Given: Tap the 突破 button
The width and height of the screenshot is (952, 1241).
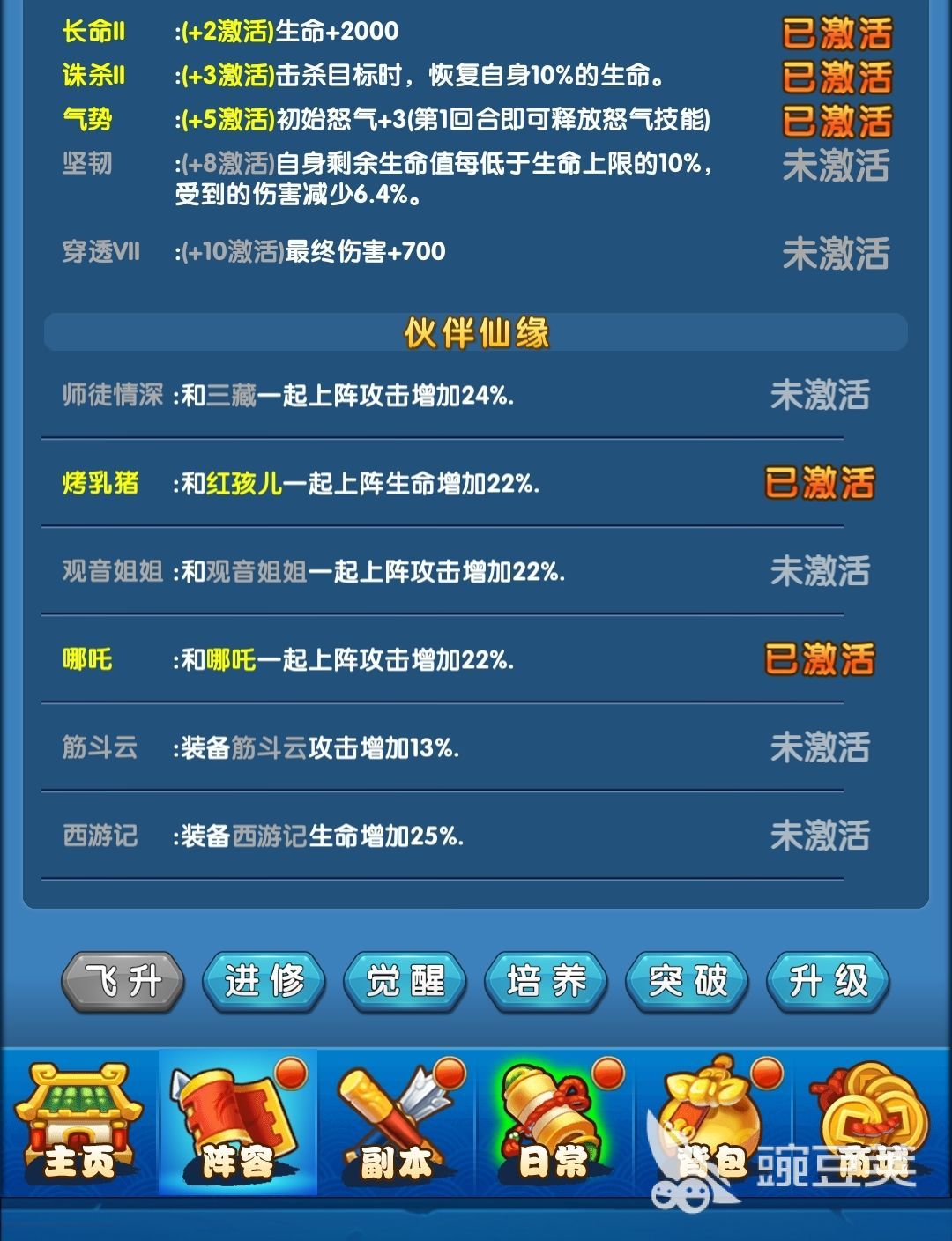Looking at the screenshot, I should pyautogui.click(x=687, y=981).
